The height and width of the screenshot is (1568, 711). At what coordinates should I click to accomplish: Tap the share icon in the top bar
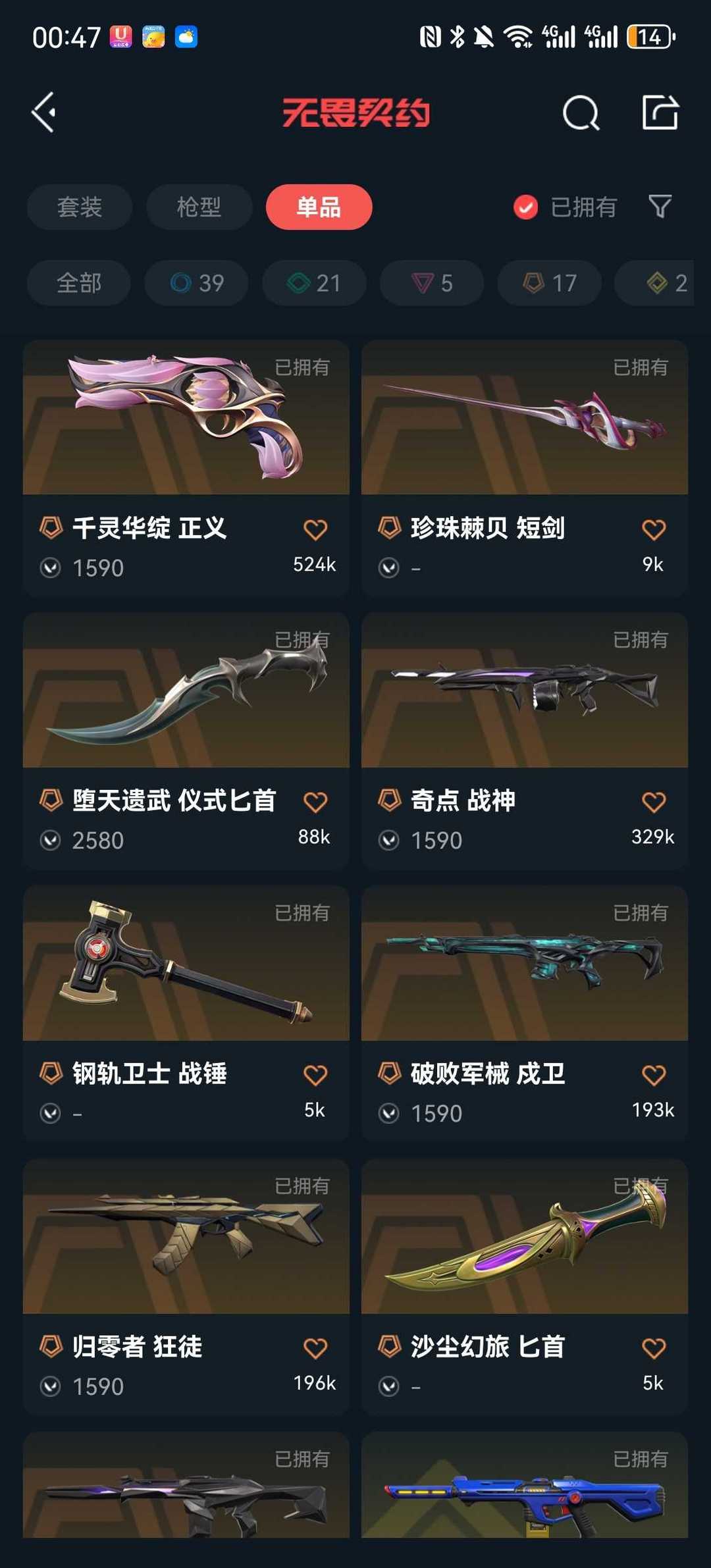tap(660, 113)
